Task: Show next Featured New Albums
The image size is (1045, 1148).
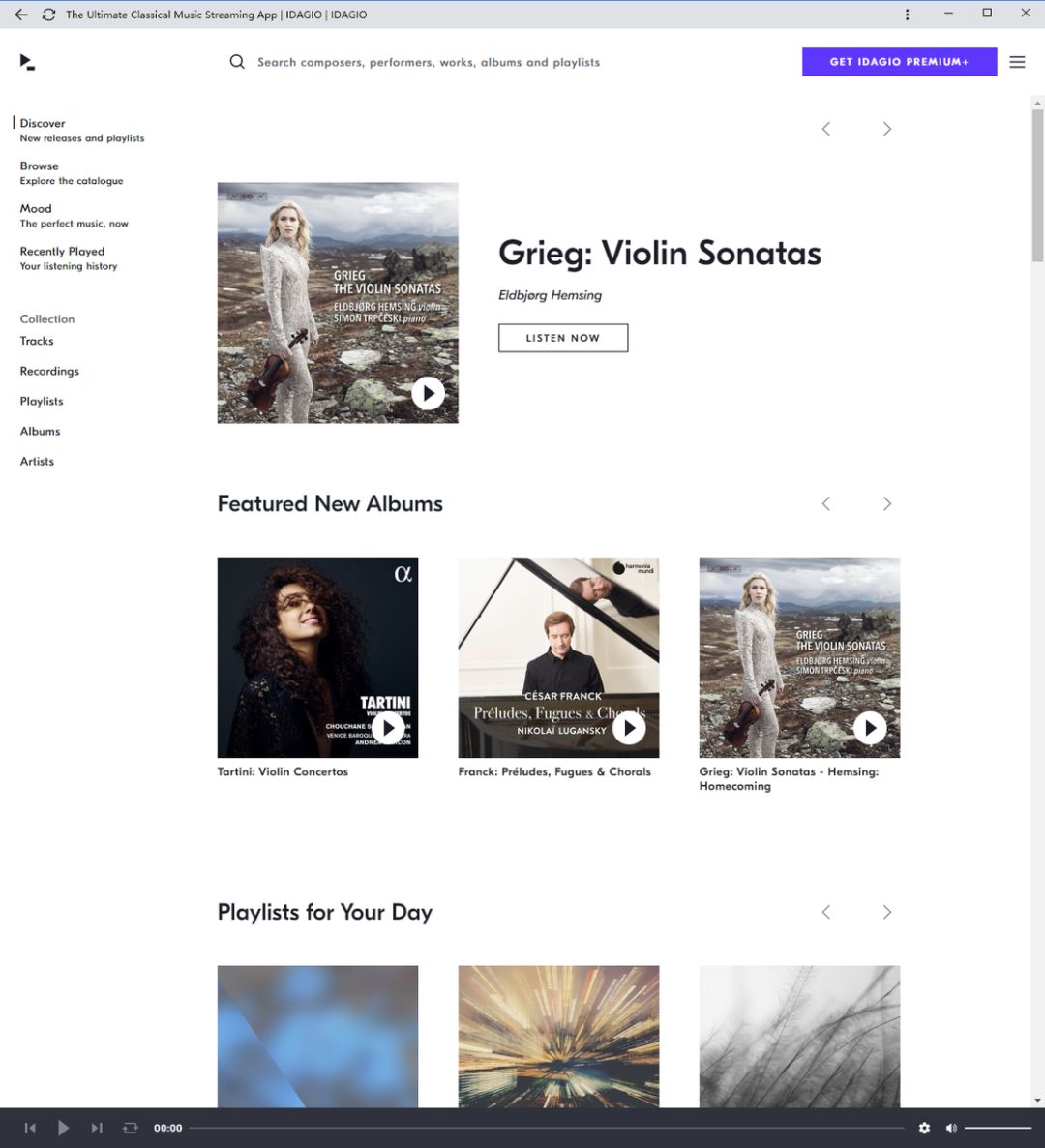Action: coord(886,503)
